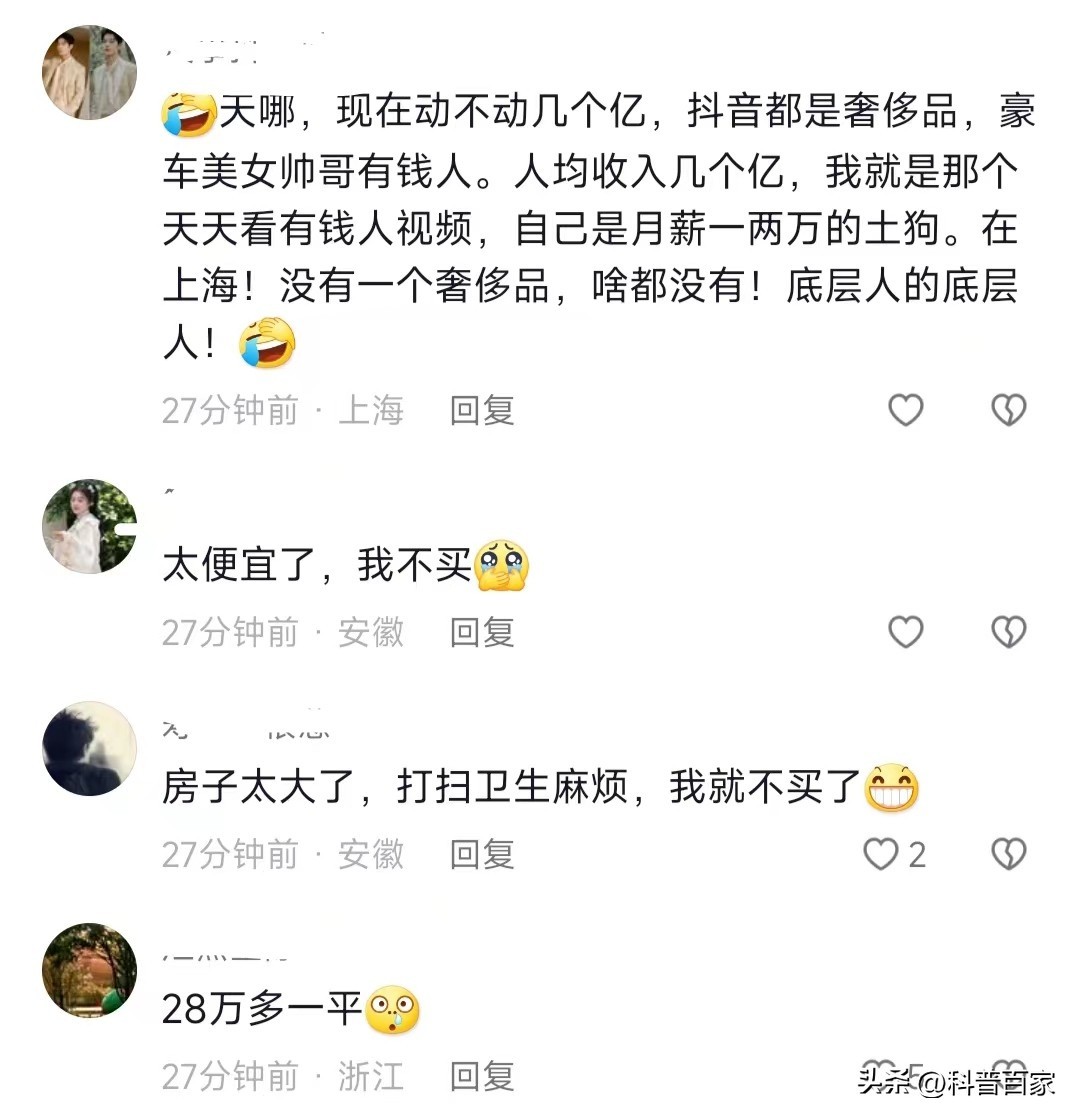This screenshot has width=1080, height=1120.
Task: Reply to the comment 28万多一平
Action: click(482, 1076)
